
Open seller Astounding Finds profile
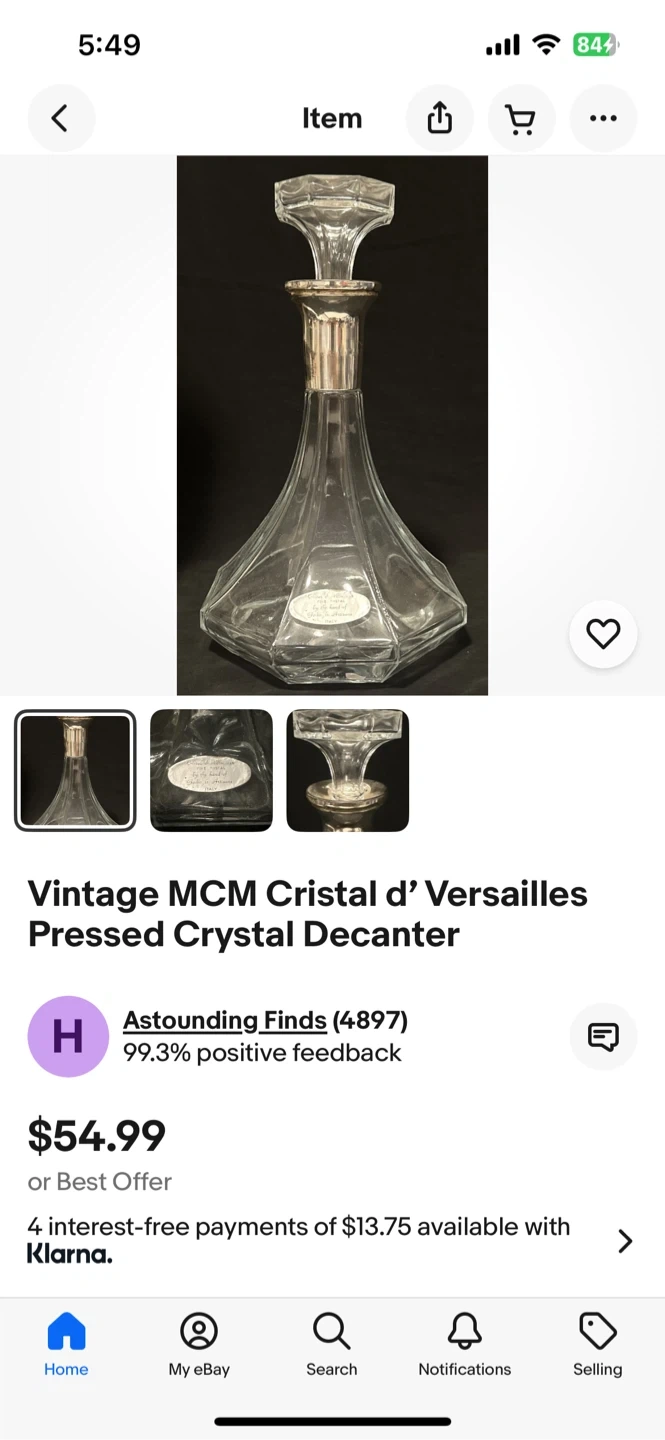click(224, 1020)
